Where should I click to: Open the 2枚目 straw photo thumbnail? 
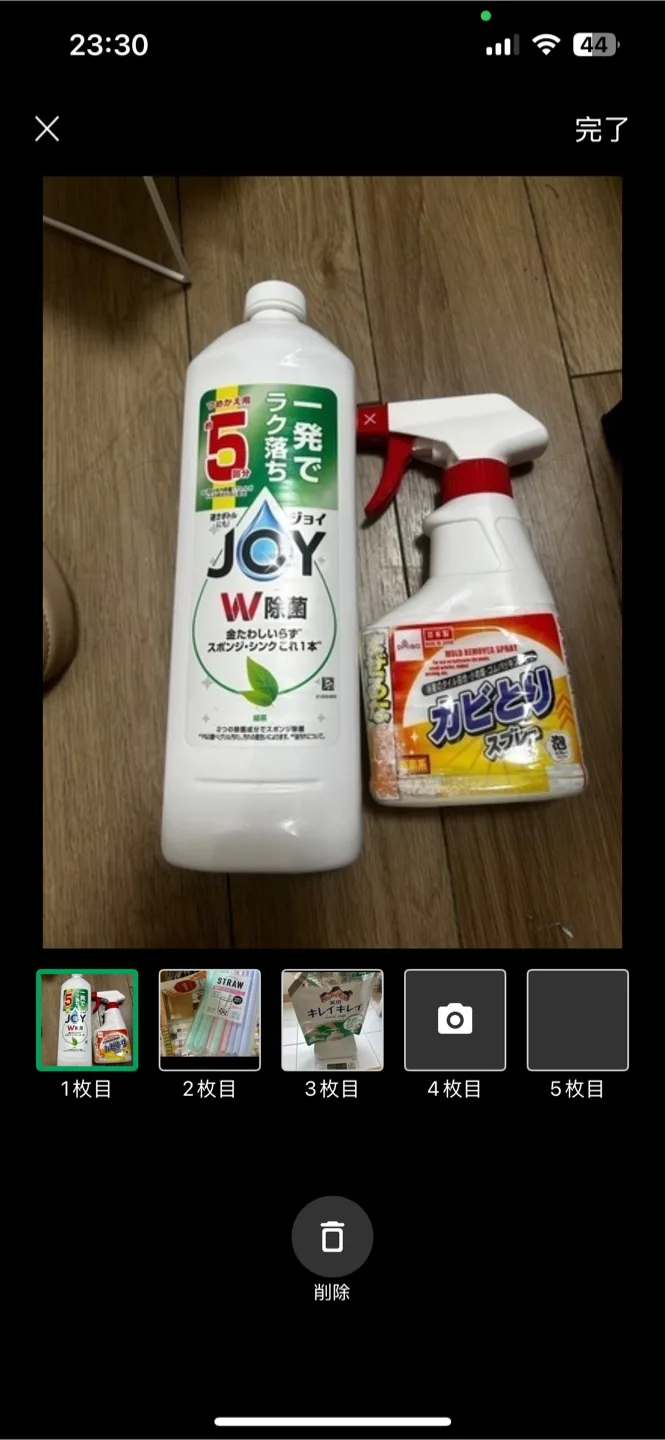pyautogui.click(x=210, y=1020)
